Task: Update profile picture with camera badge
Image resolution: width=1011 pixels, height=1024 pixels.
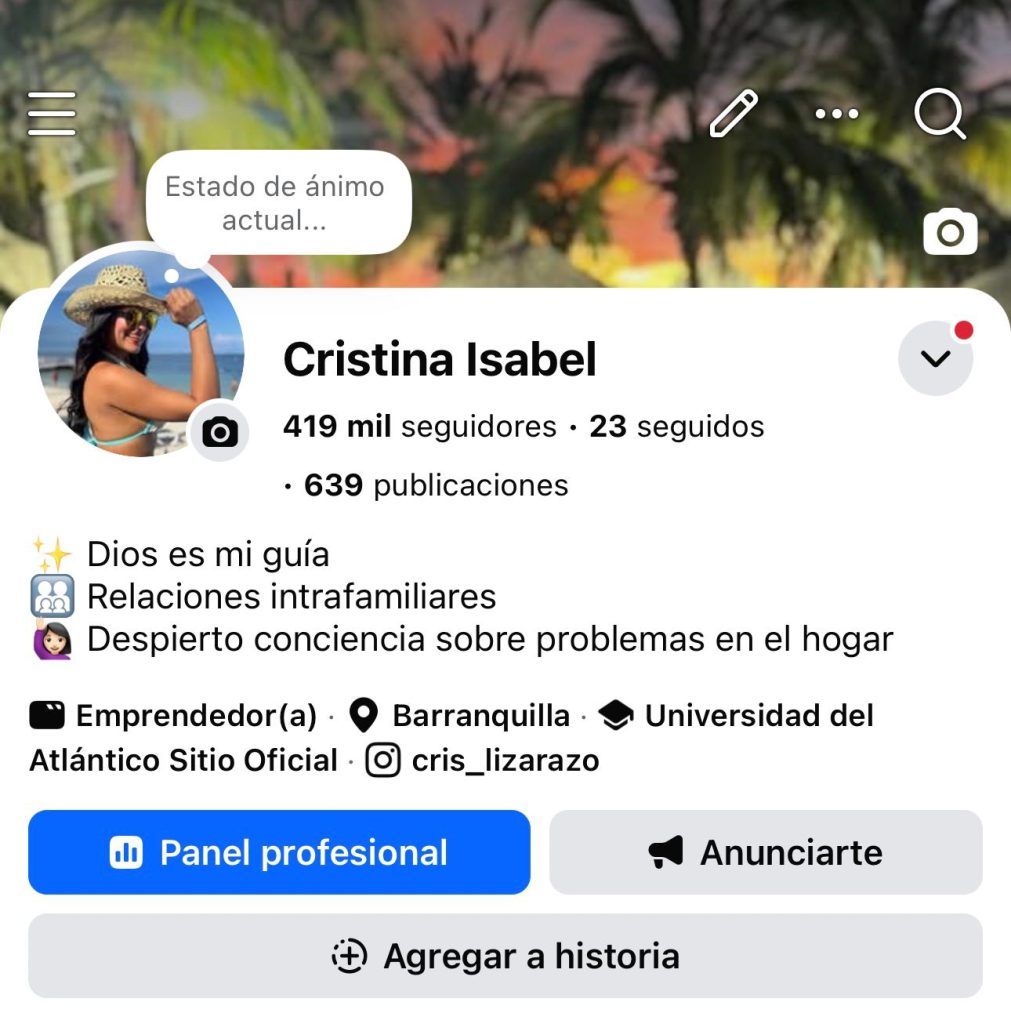Action: click(219, 432)
